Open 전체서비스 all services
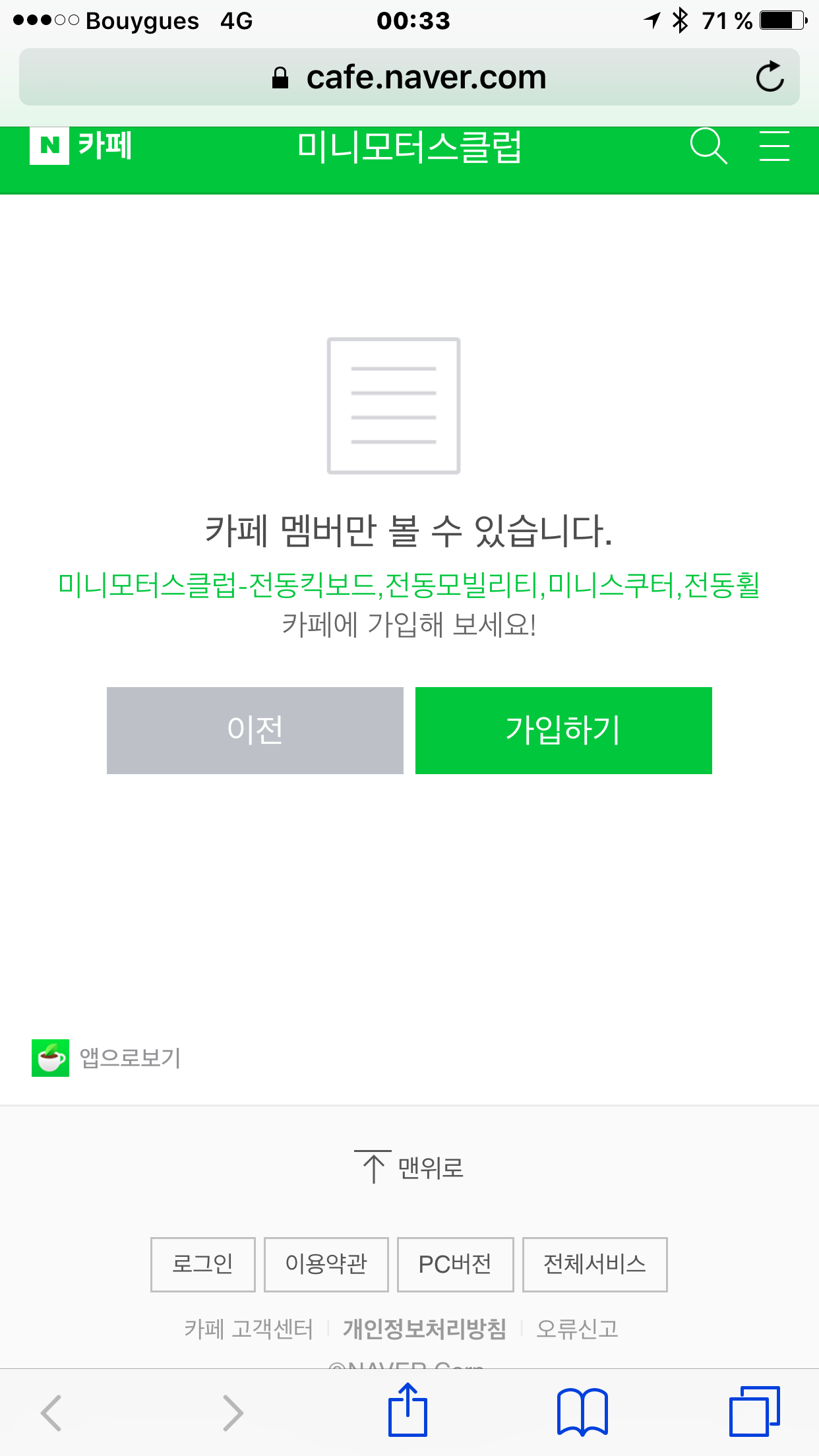Screen dimensions: 819x1456 coord(595,1264)
